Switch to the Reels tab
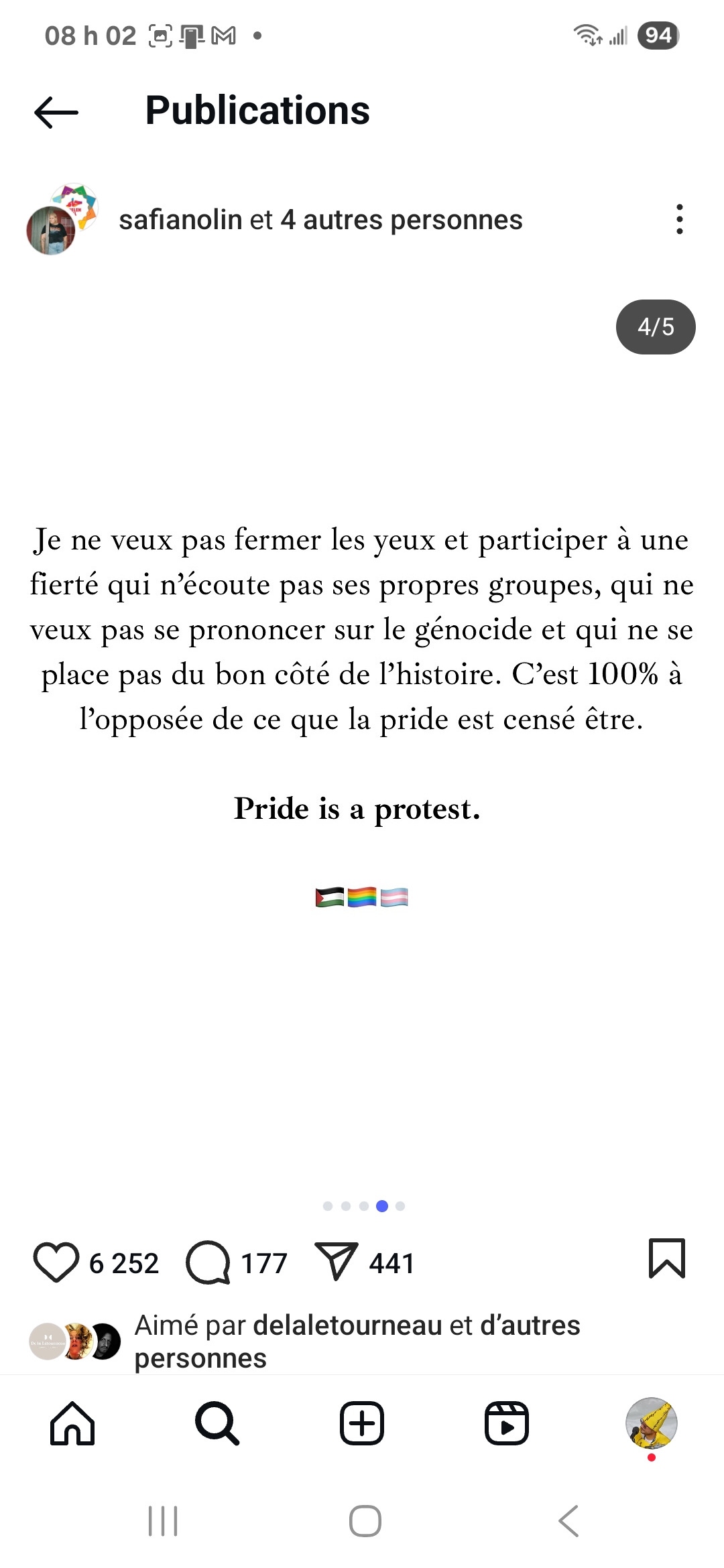Image resolution: width=724 pixels, height=1568 pixels. pyautogui.click(x=507, y=1423)
